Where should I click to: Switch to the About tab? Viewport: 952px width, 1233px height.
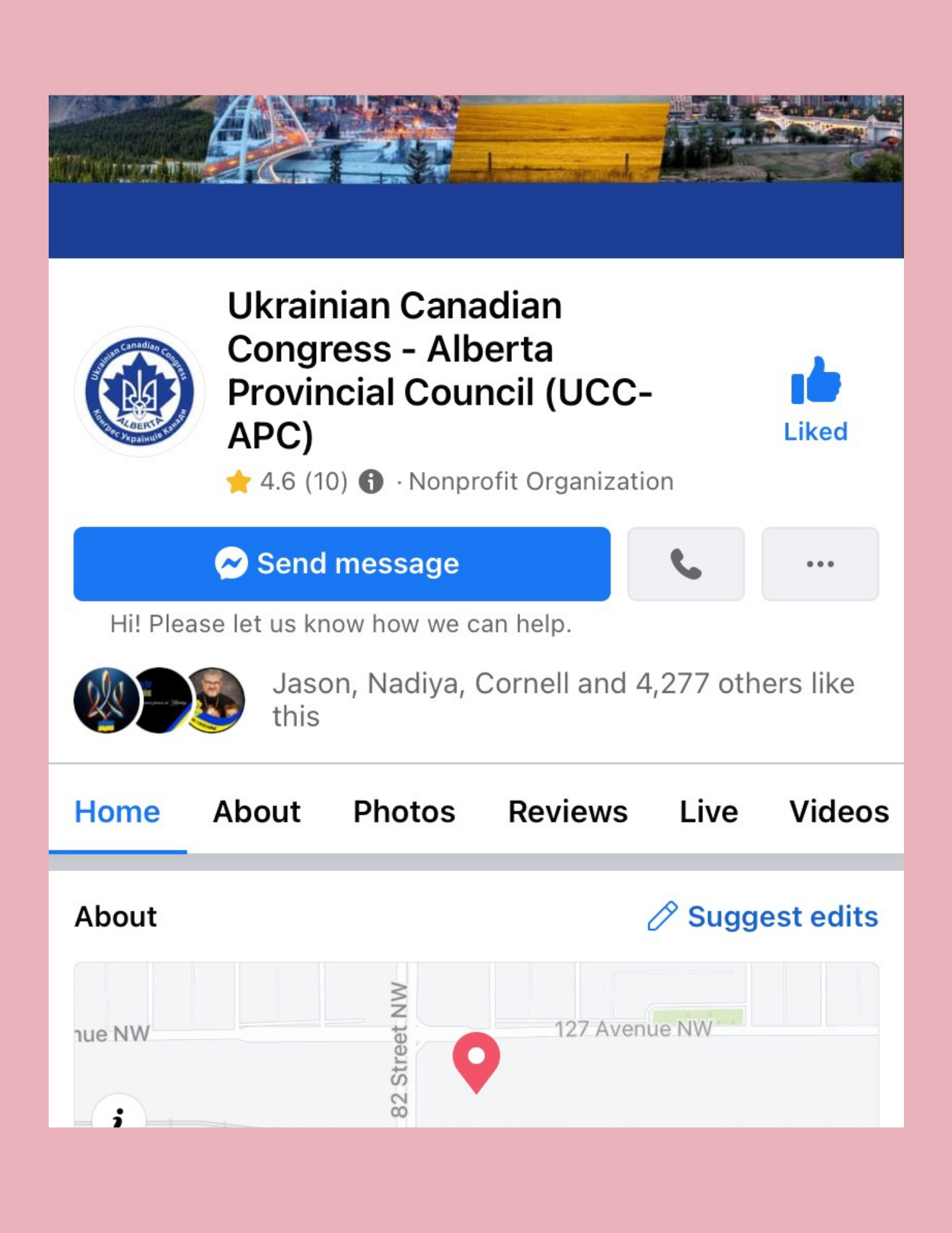coord(256,811)
